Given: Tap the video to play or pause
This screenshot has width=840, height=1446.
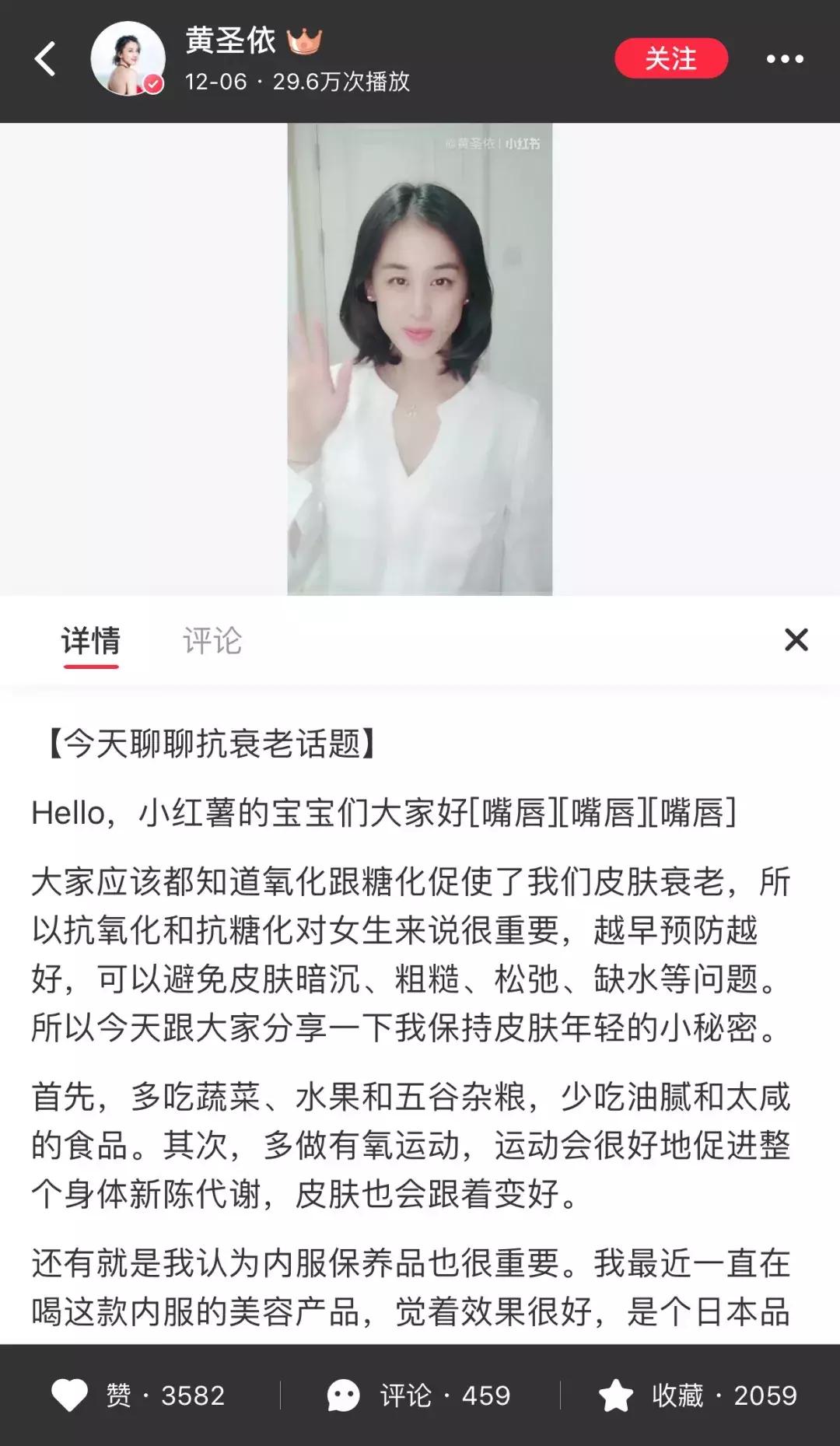Looking at the screenshot, I should pyautogui.click(x=420, y=359).
